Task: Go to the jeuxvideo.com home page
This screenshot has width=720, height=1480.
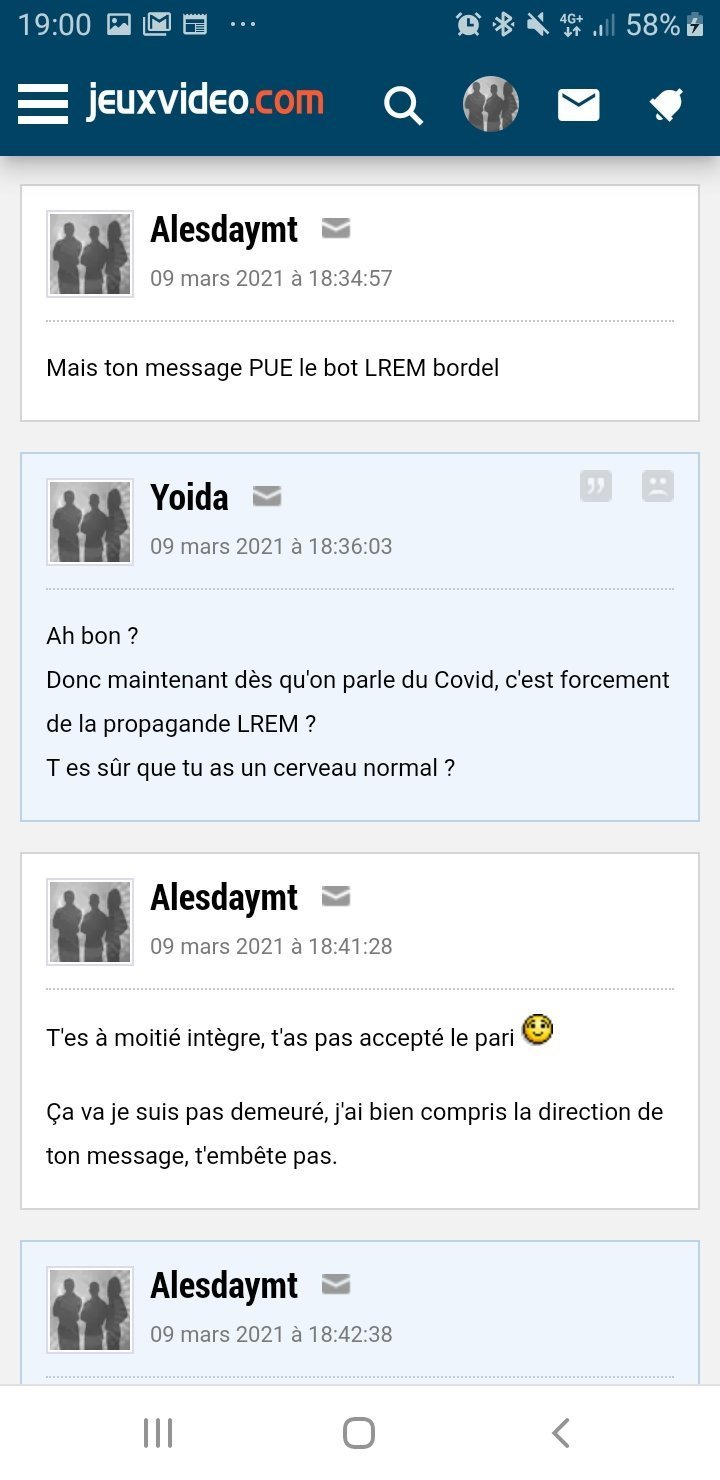Action: pyautogui.click(x=205, y=101)
